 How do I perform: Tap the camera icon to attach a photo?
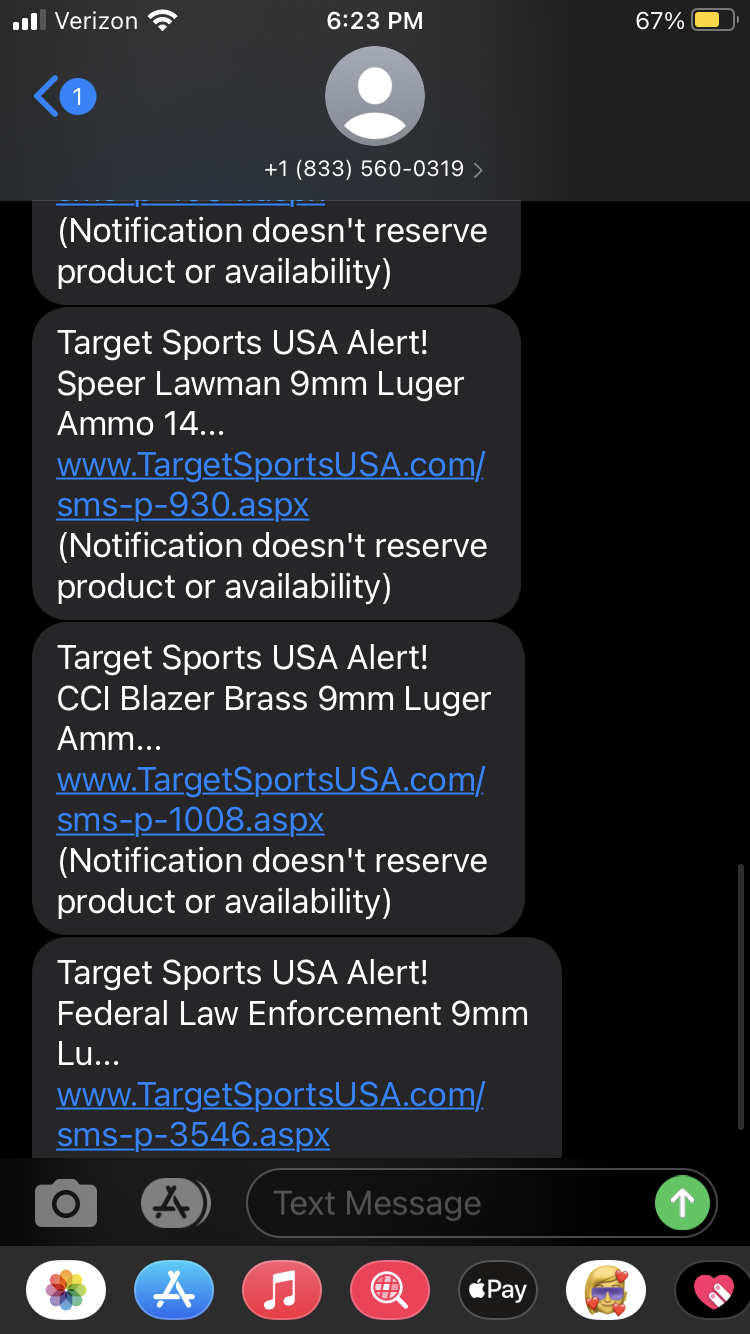(66, 1203)
